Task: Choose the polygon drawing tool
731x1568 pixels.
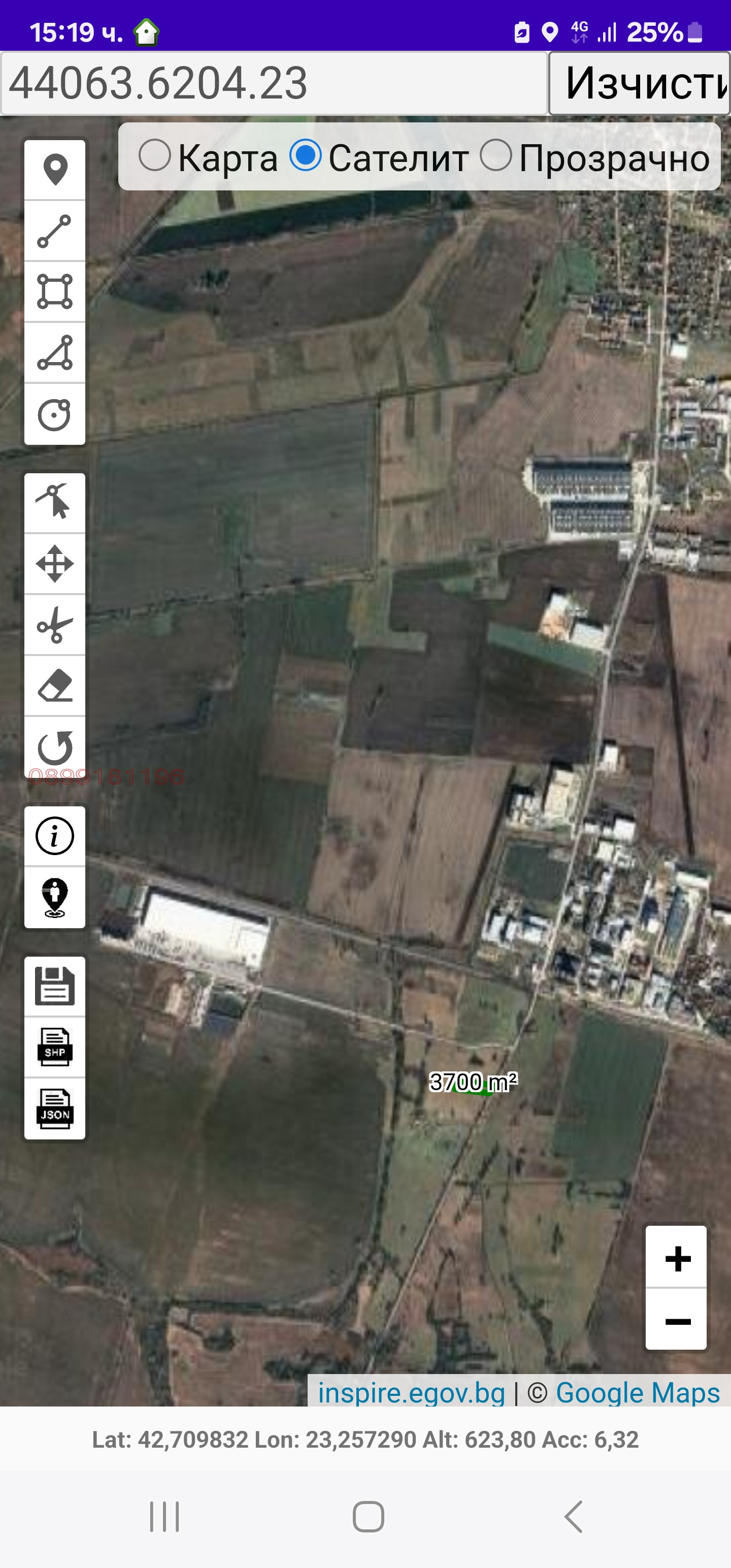Action: (x=55, y=353)
